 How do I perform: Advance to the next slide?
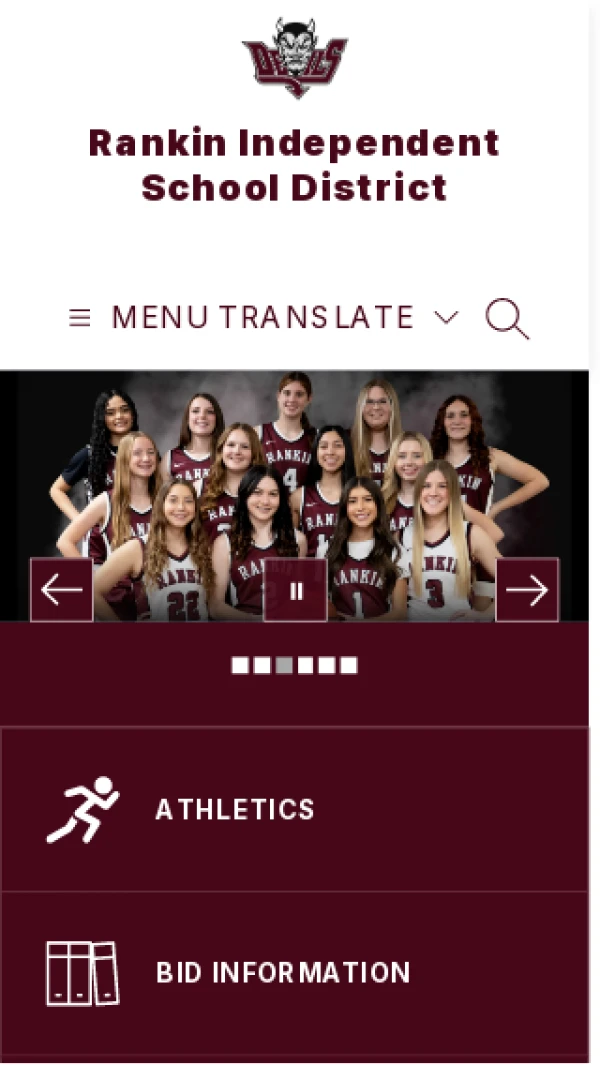tap(527, 590)
